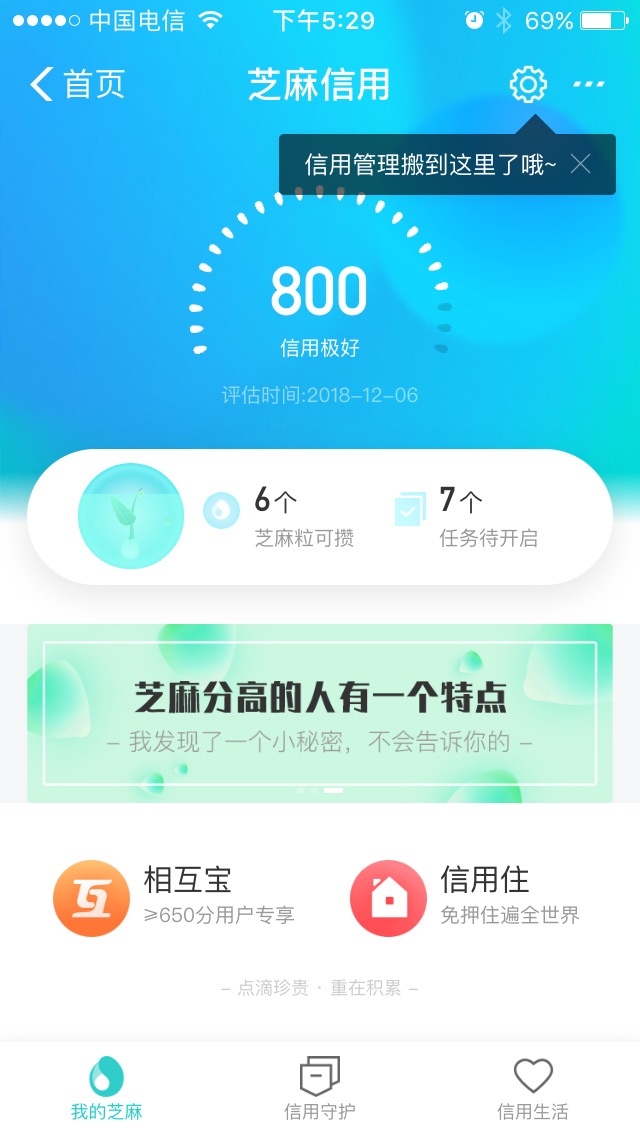This screenshot has height=1136, width=640.
Task: Open the three-dot overflow menu
Action: 589,85
